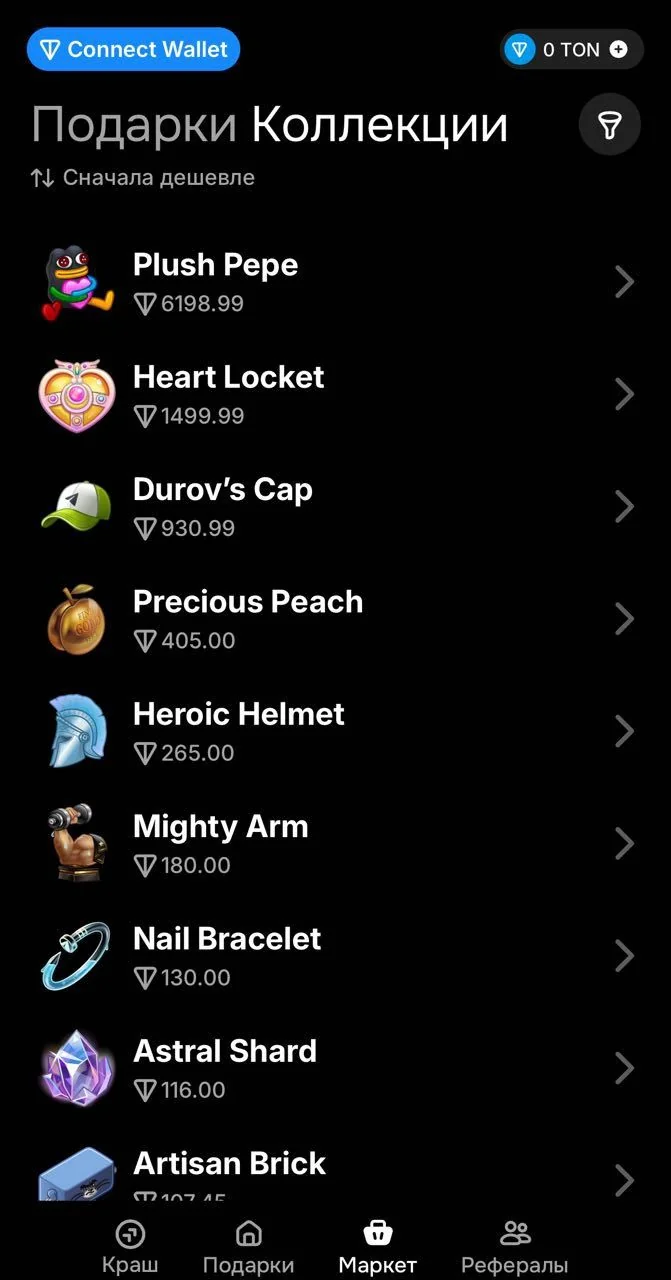Switch to the Краш tab
671x1280 pixels.
(130, 1247)
